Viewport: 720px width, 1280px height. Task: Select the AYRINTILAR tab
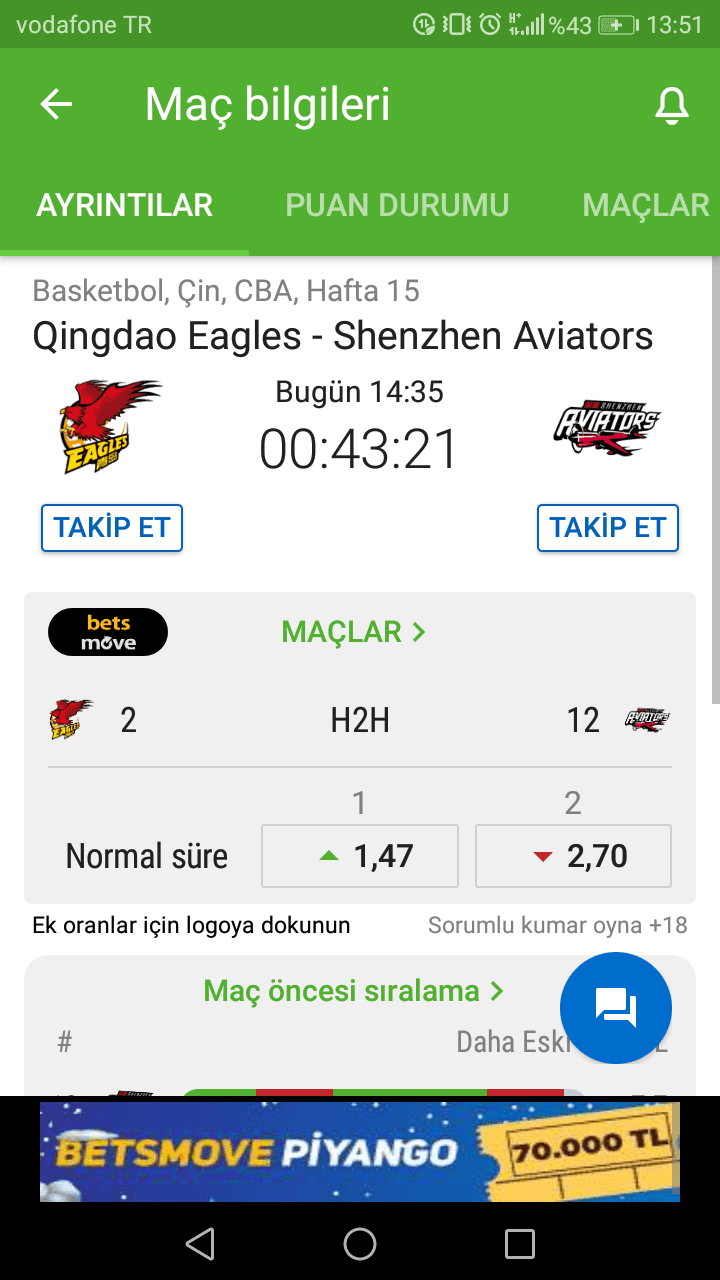pos(125,205)
